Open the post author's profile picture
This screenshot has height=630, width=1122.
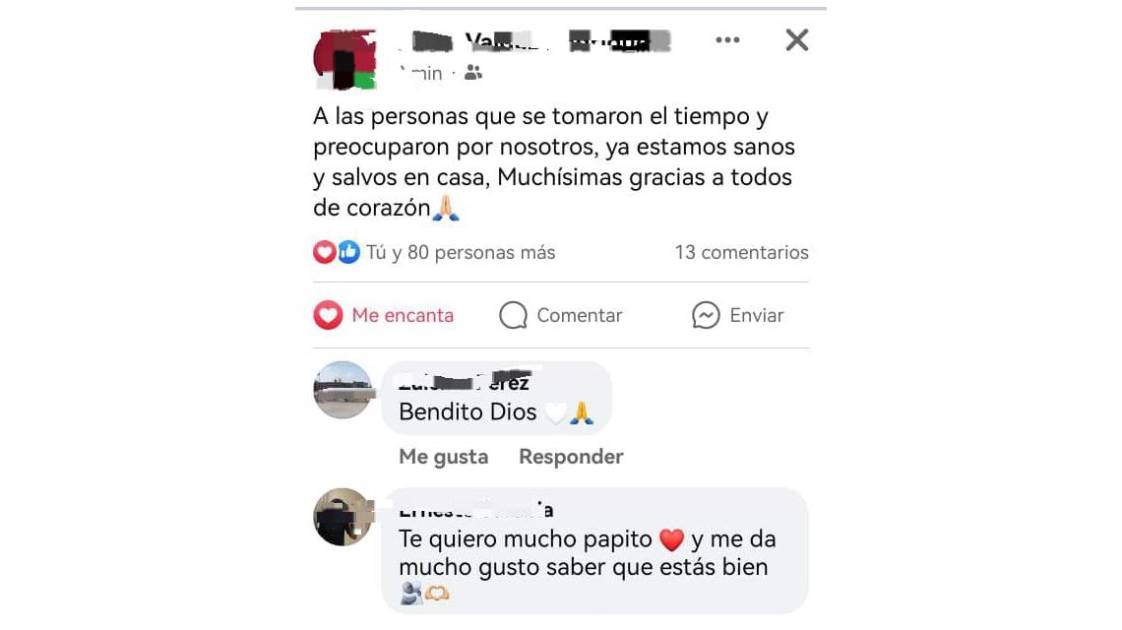[x=344, y=60]
